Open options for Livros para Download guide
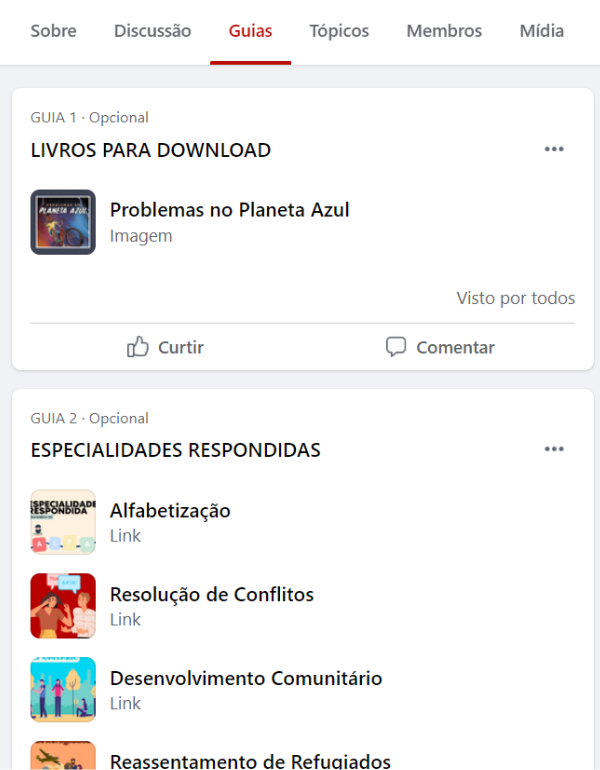The width and height of the screenshot is (600, 770). tap(554, 150)
